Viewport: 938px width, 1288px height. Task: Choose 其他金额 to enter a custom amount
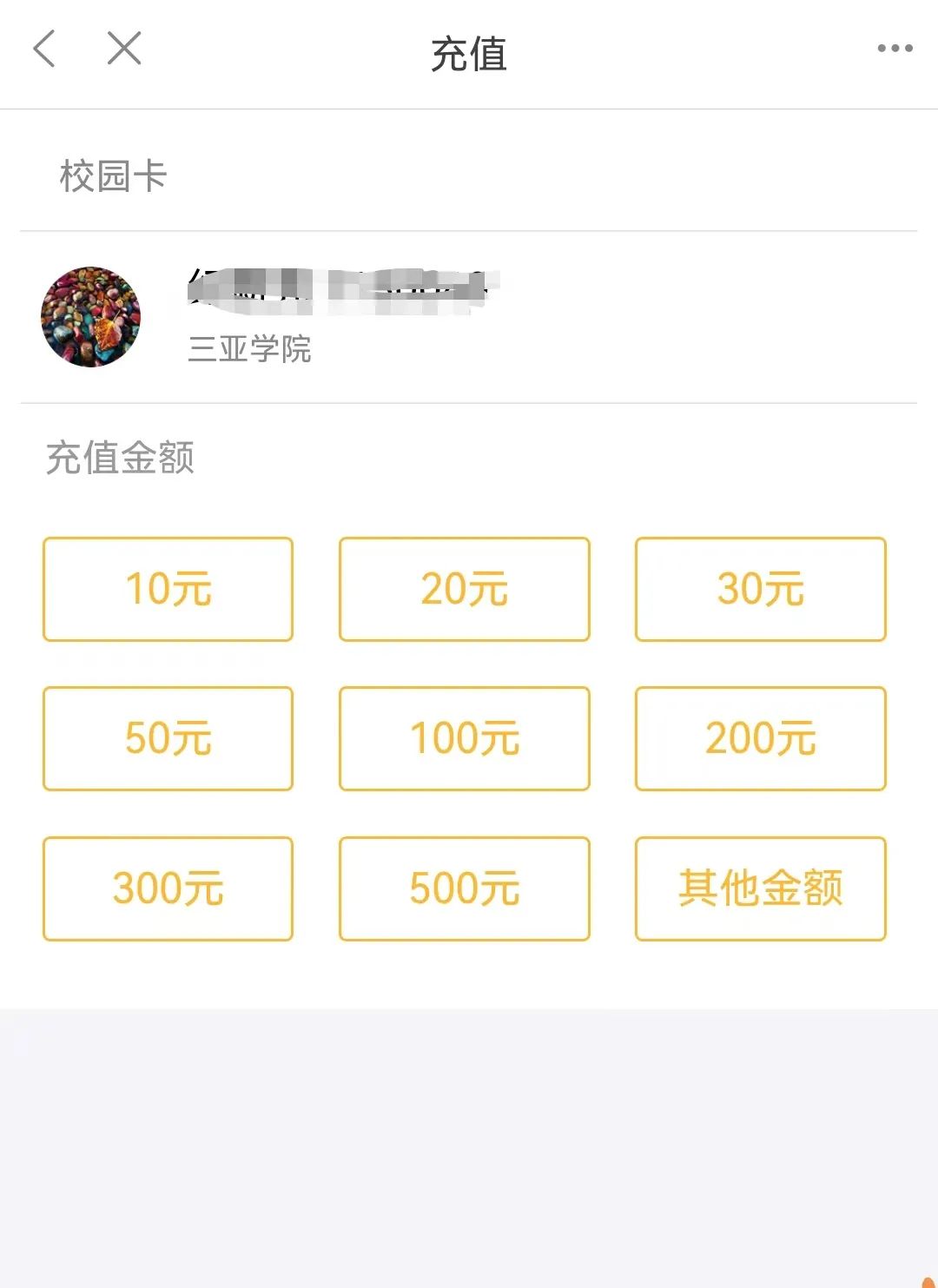pos(760,888)
